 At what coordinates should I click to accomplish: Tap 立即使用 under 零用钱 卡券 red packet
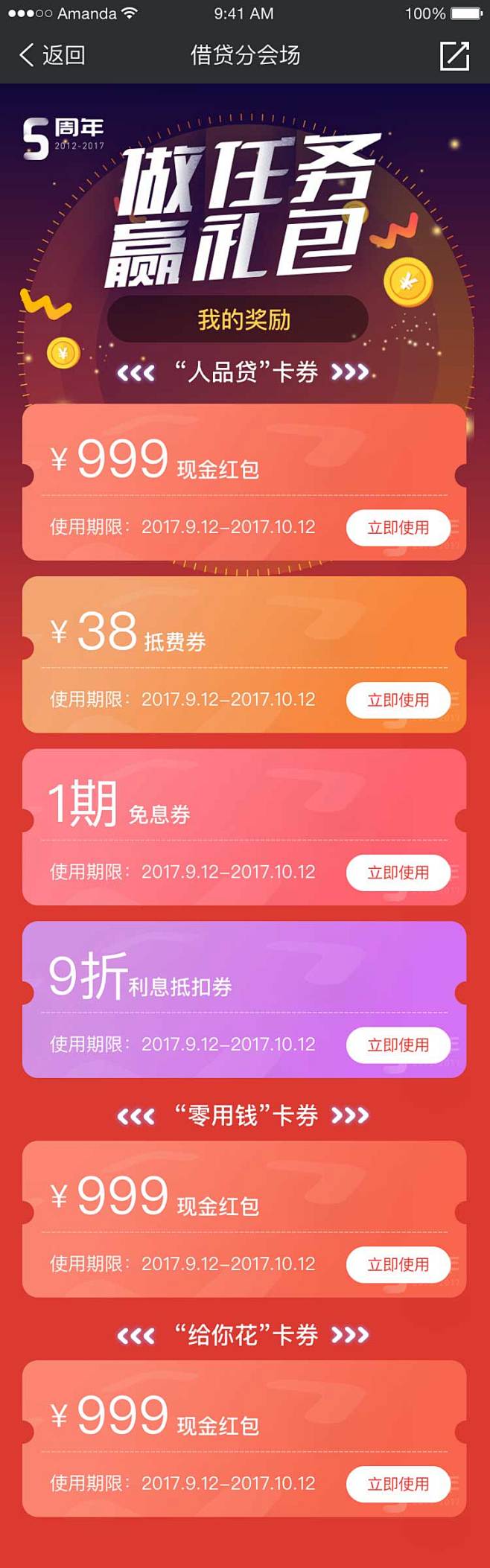[x=398, y=1263]
